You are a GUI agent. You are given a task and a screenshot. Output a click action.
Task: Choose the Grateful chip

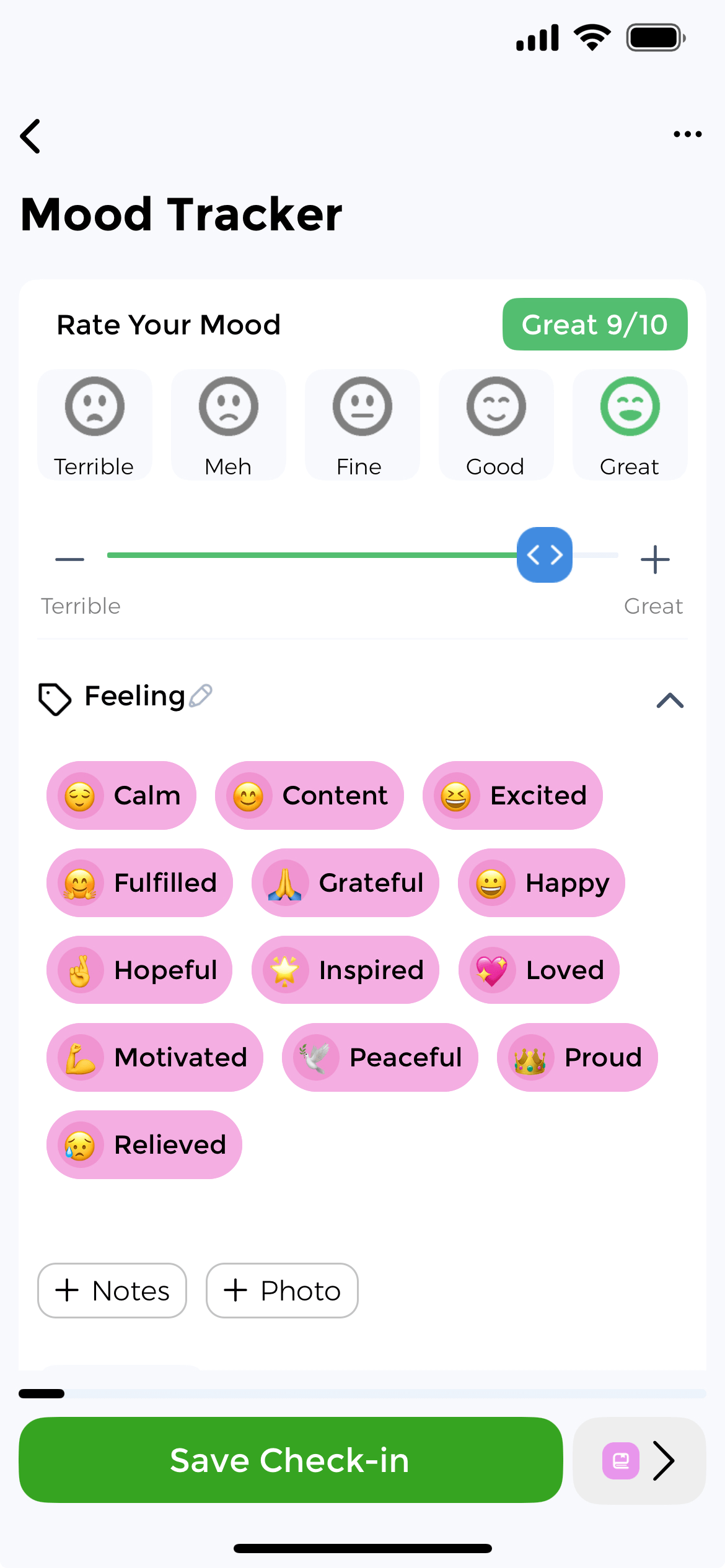click(345, 883)
